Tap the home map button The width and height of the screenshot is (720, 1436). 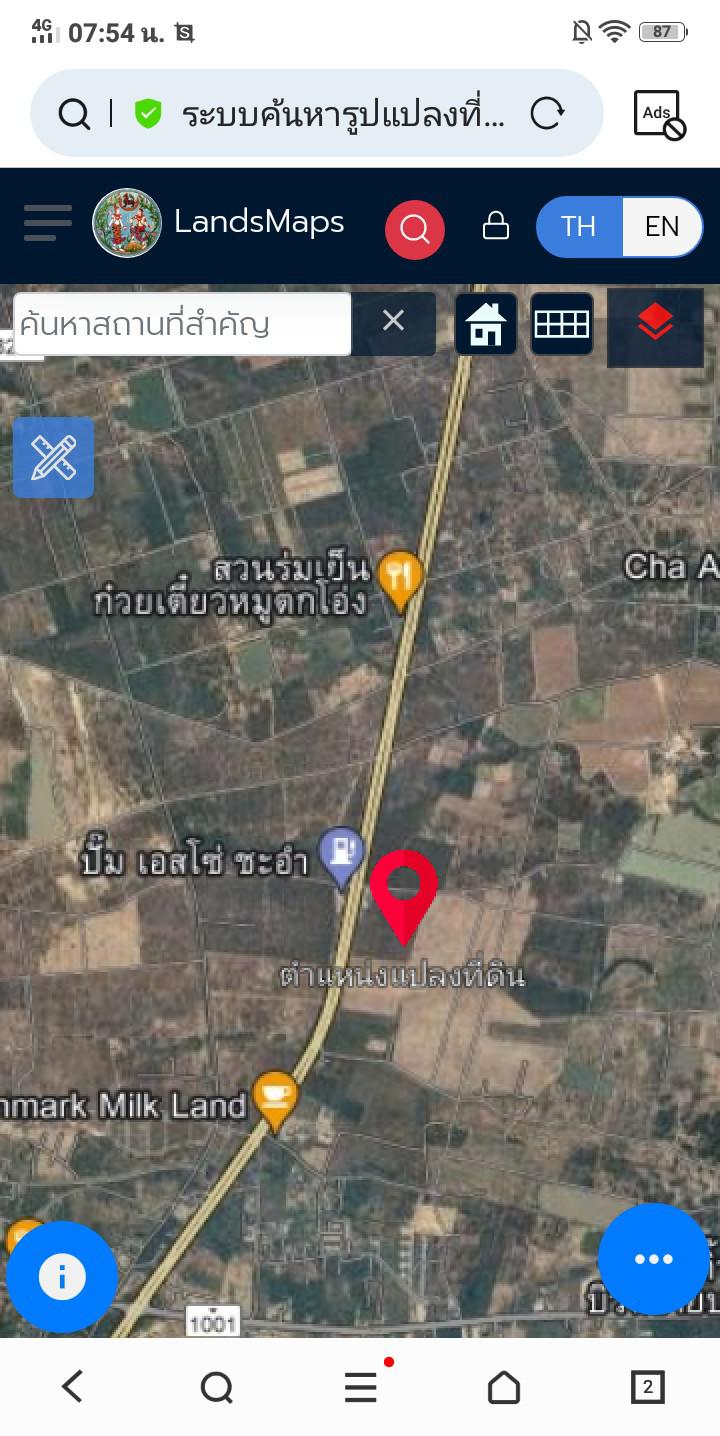point(486,324)
